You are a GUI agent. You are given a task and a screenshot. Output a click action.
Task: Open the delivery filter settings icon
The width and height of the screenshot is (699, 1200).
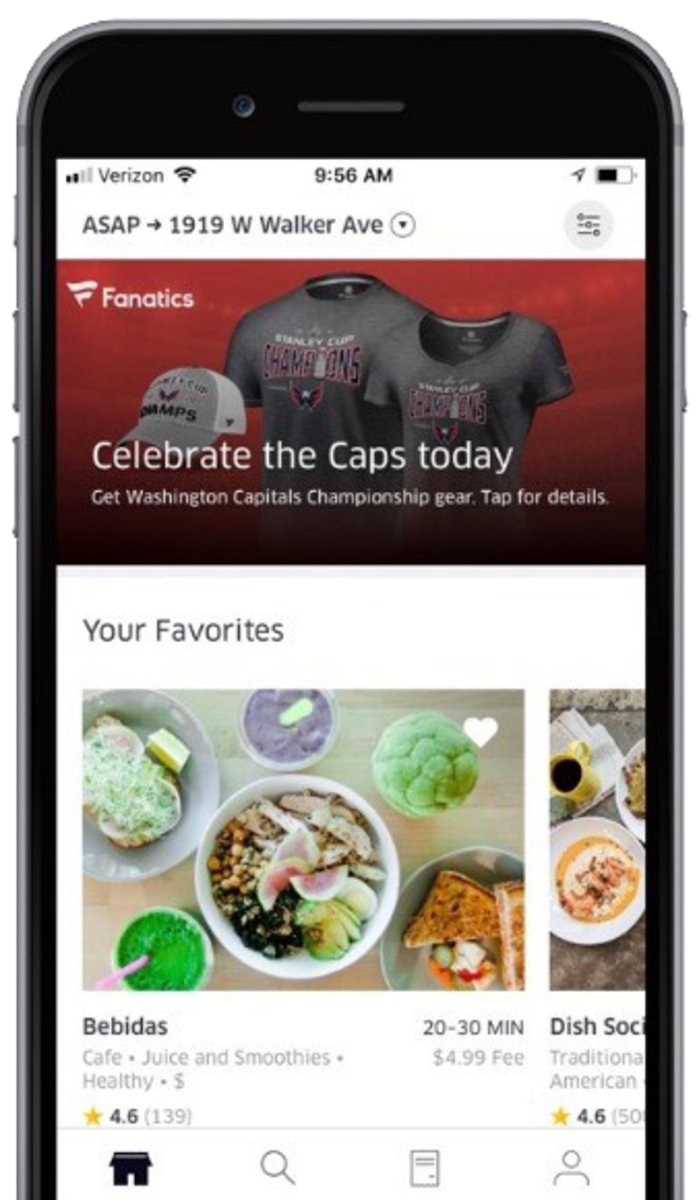pos(588,225)
